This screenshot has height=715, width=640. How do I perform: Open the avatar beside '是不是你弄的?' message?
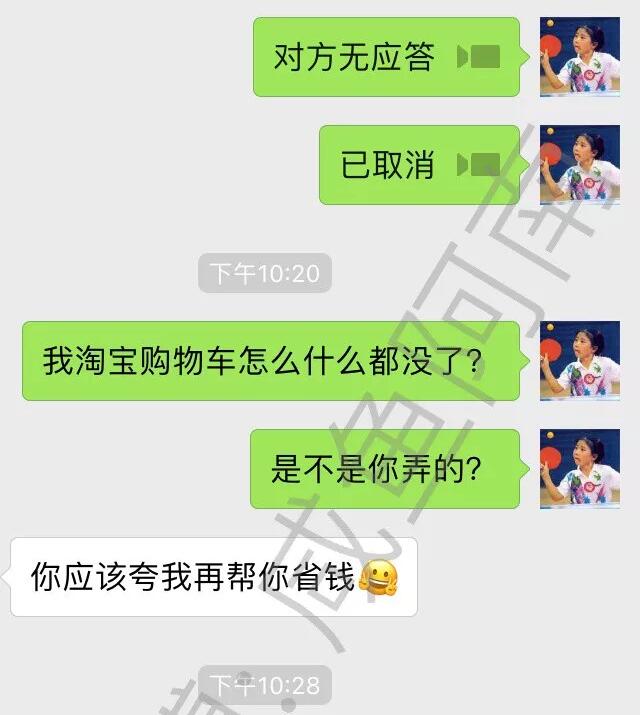(566, 468)
